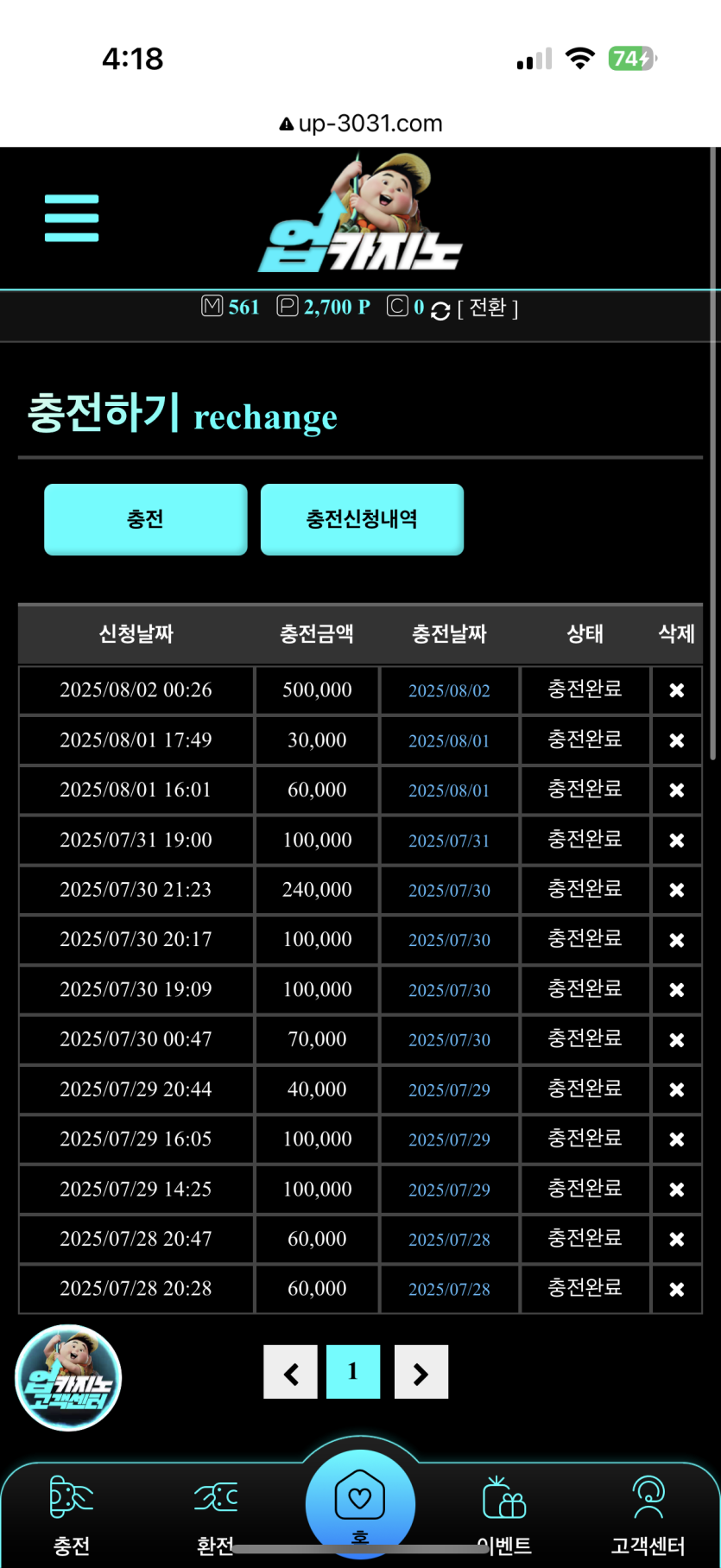
Task: Refresh the balance with the circular arrows
Action: coord(440,311)
